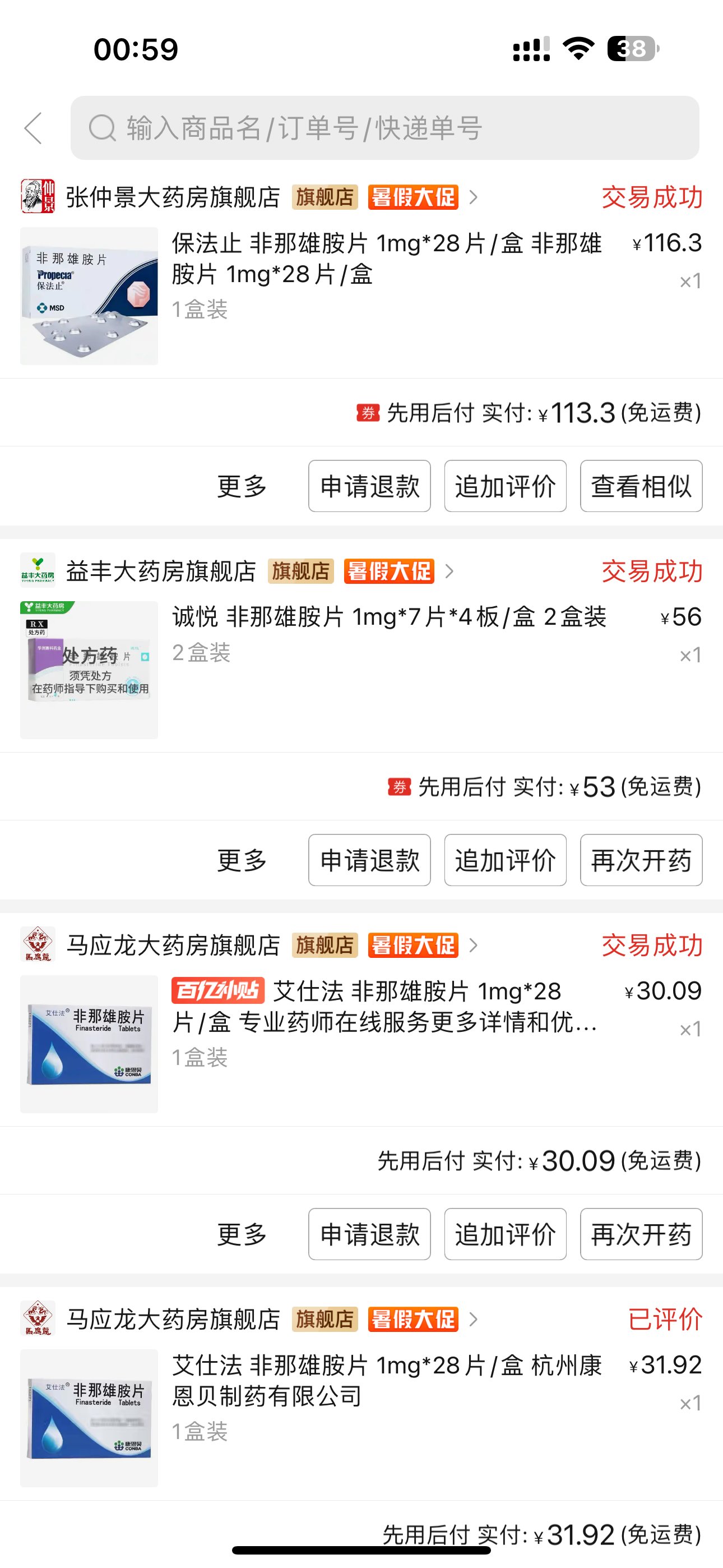Request 申请退款 on the 益丰 order
This screenshot has width=723, height=1568.
(369, 860)
